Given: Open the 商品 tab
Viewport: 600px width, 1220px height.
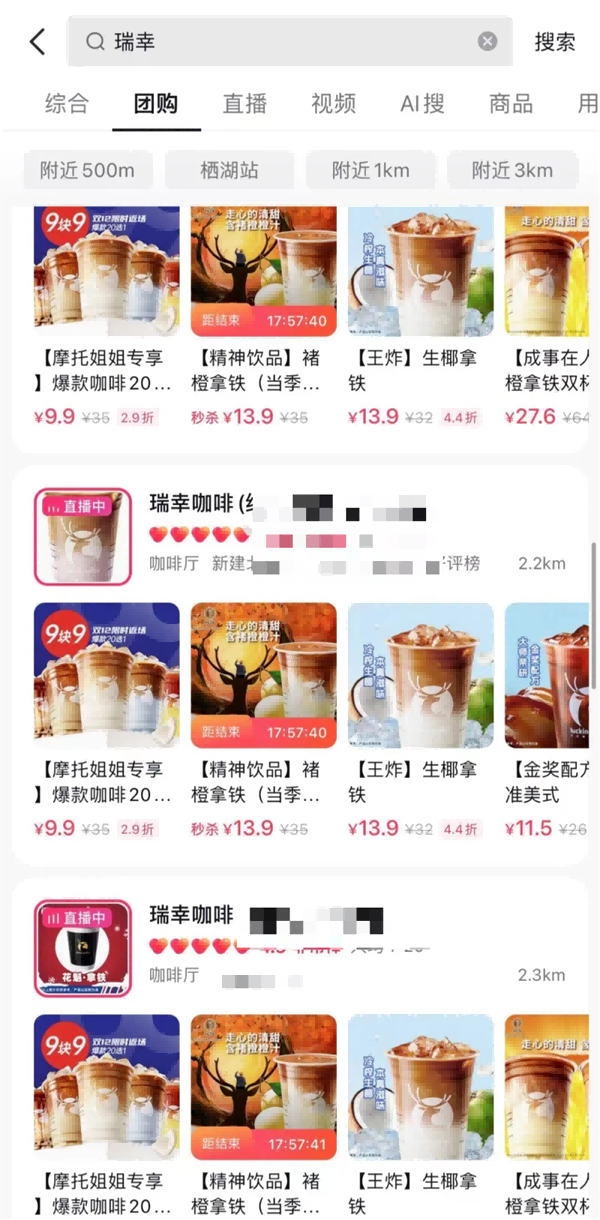Looking at the screenshot, I should [510, 103].
